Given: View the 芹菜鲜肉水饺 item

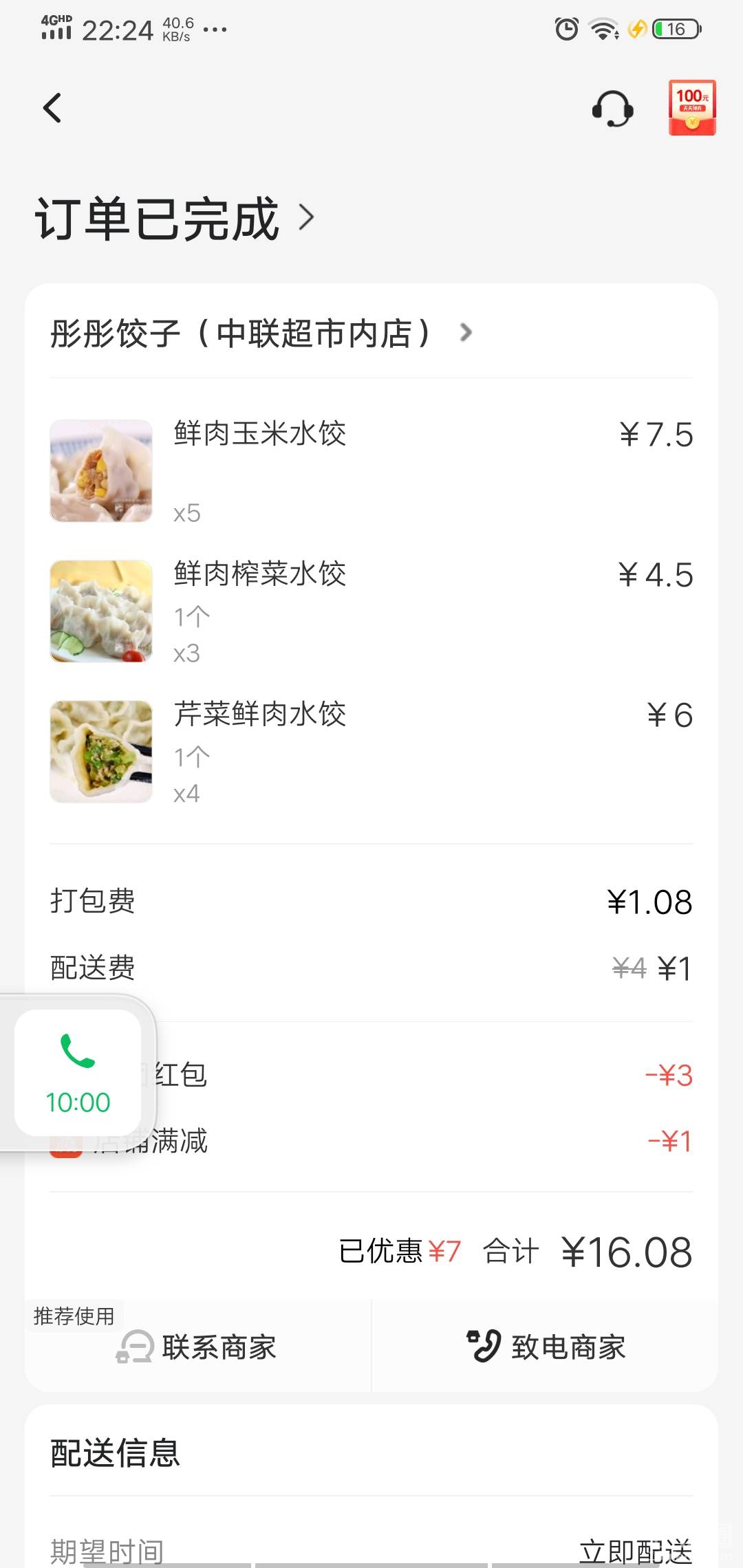Looking at the screenshot, I should (x=260, y=715).
